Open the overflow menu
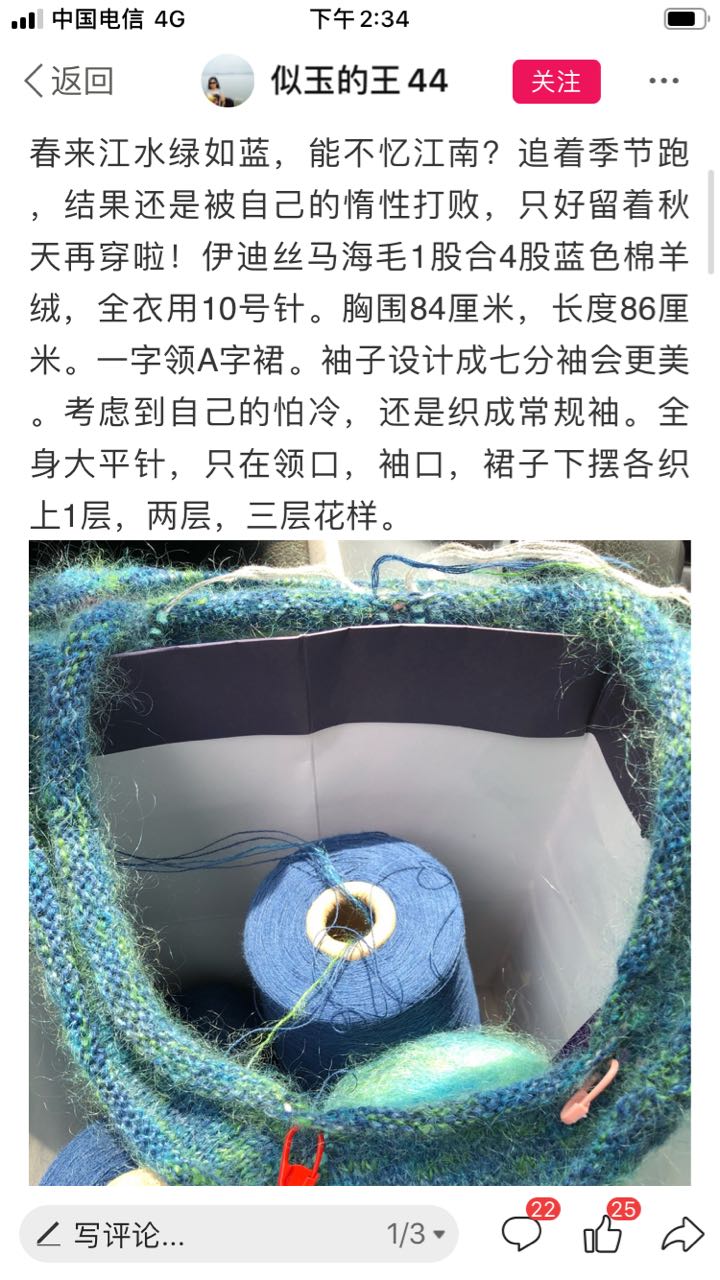 (x=664, y=81)
